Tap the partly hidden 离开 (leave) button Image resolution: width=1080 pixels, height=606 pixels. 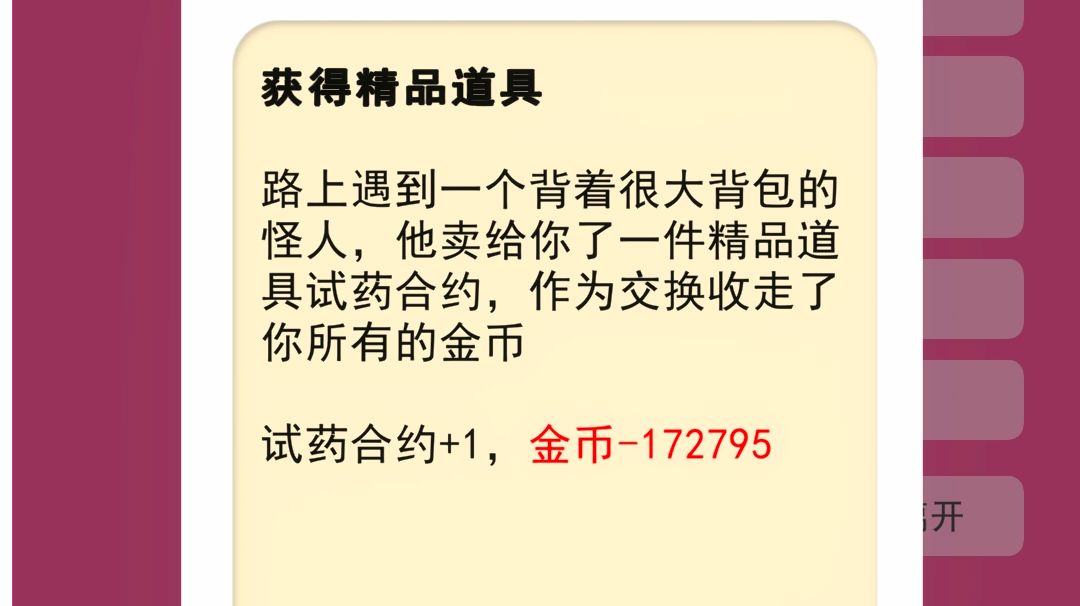(x=973, y=516)
